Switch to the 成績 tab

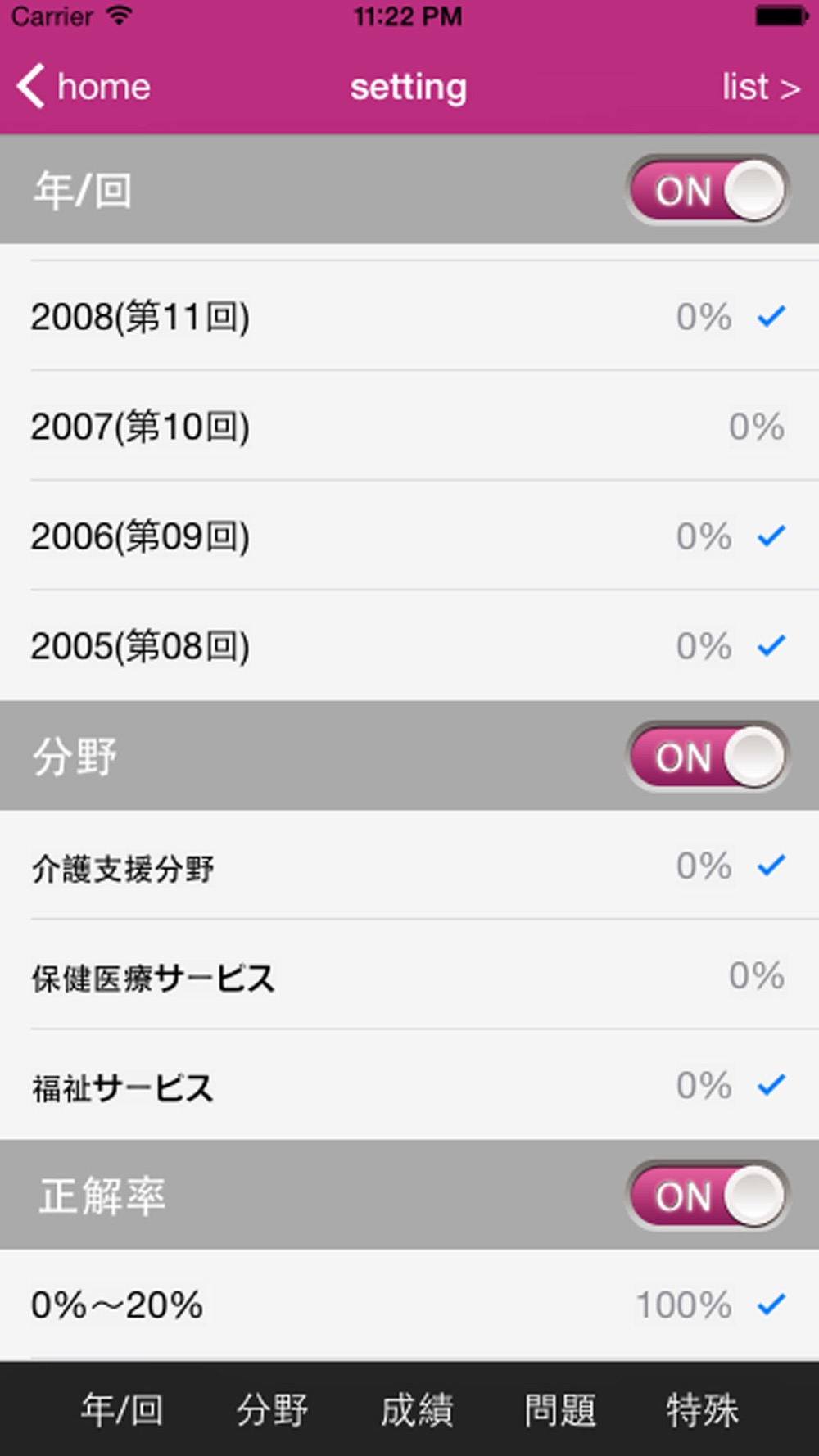click(x=417, y=1410)
